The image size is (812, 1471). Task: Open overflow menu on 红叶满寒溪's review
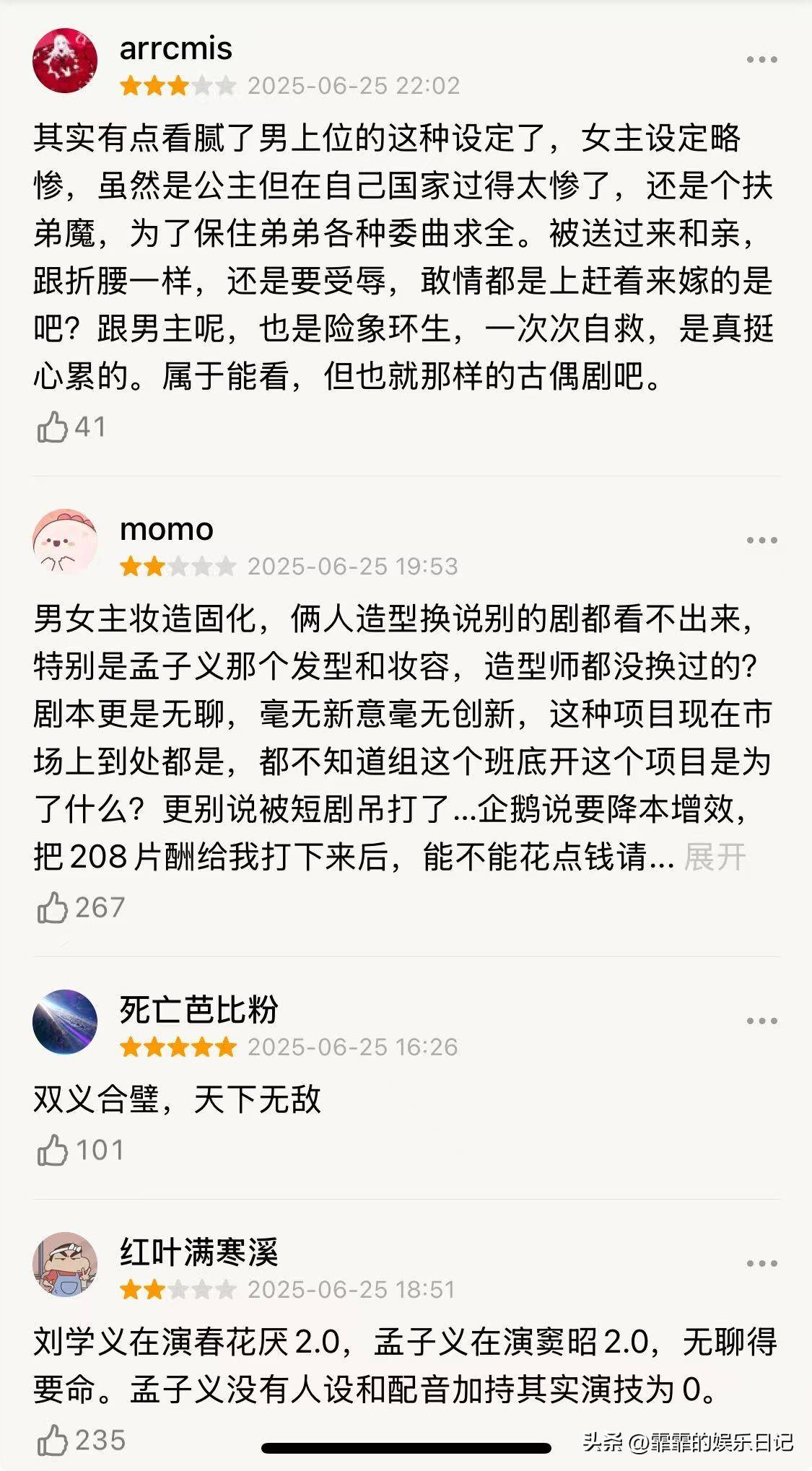tap(761, 1264)
